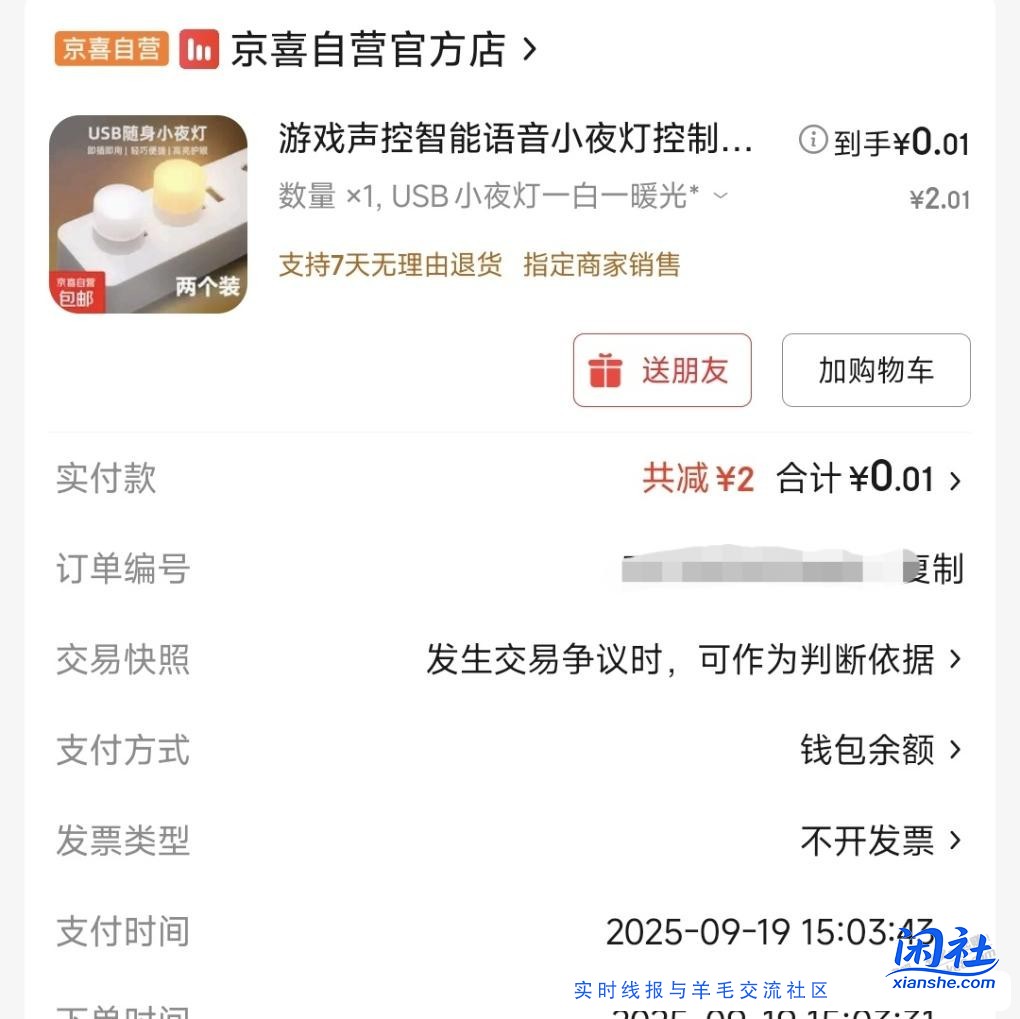Open 支付方式 钱包余额 row
The width and height of the screenshot is (1020, 1019).
880,750
